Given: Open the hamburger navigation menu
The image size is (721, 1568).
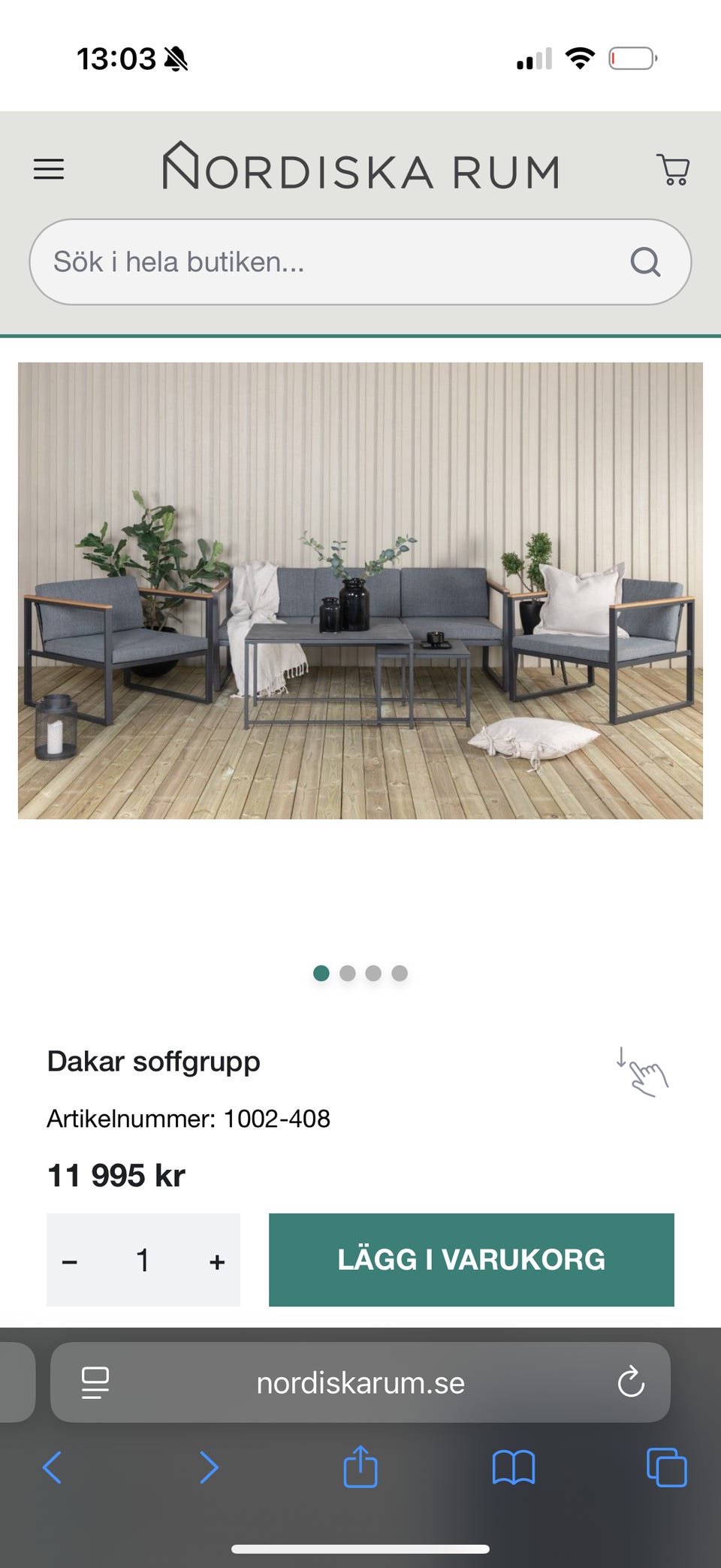Looking at the screenshot, I should coord(48,169).
